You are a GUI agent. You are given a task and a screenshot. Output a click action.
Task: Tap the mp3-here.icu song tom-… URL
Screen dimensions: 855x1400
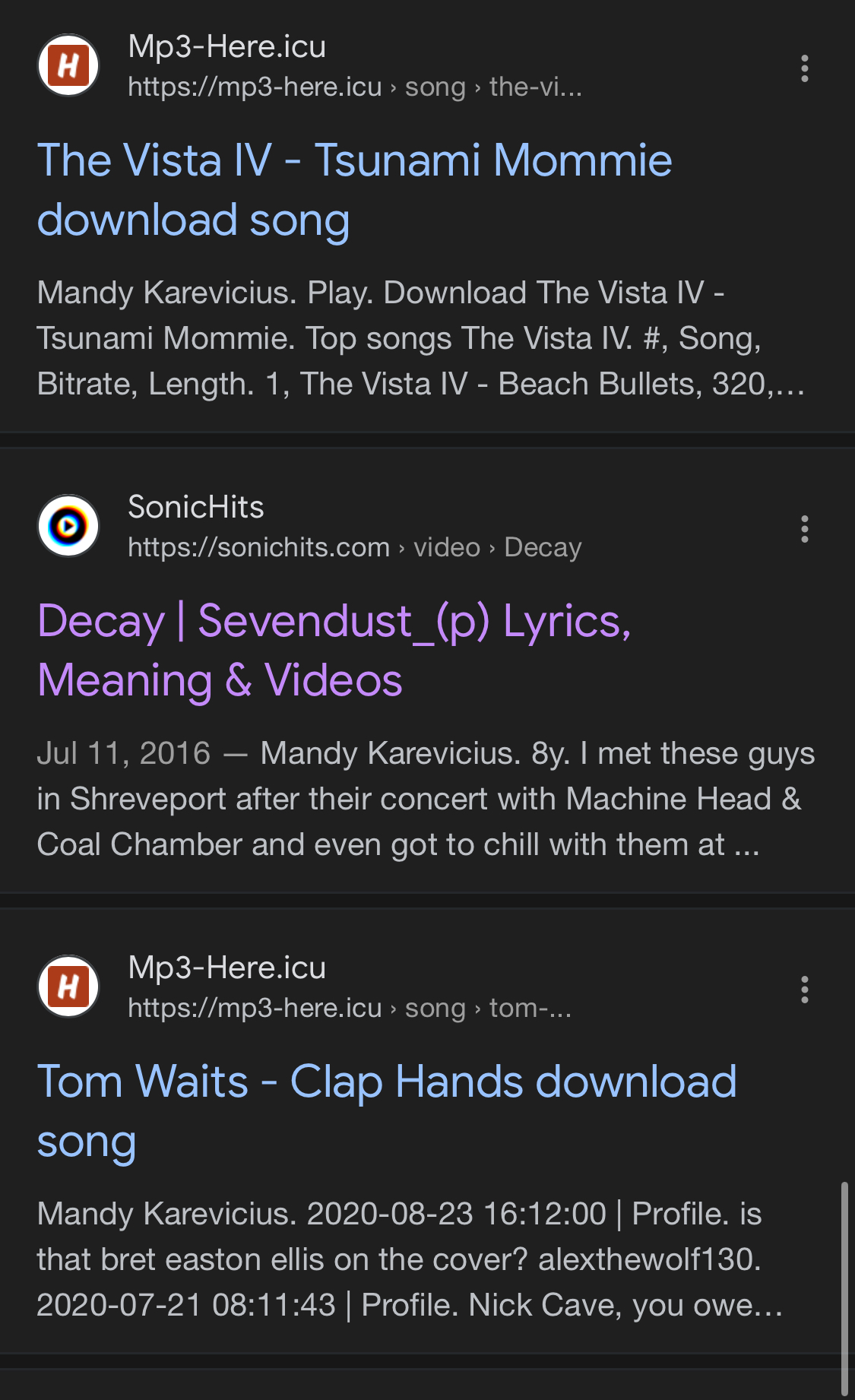pyautogui.click(x=350, y=1009)
